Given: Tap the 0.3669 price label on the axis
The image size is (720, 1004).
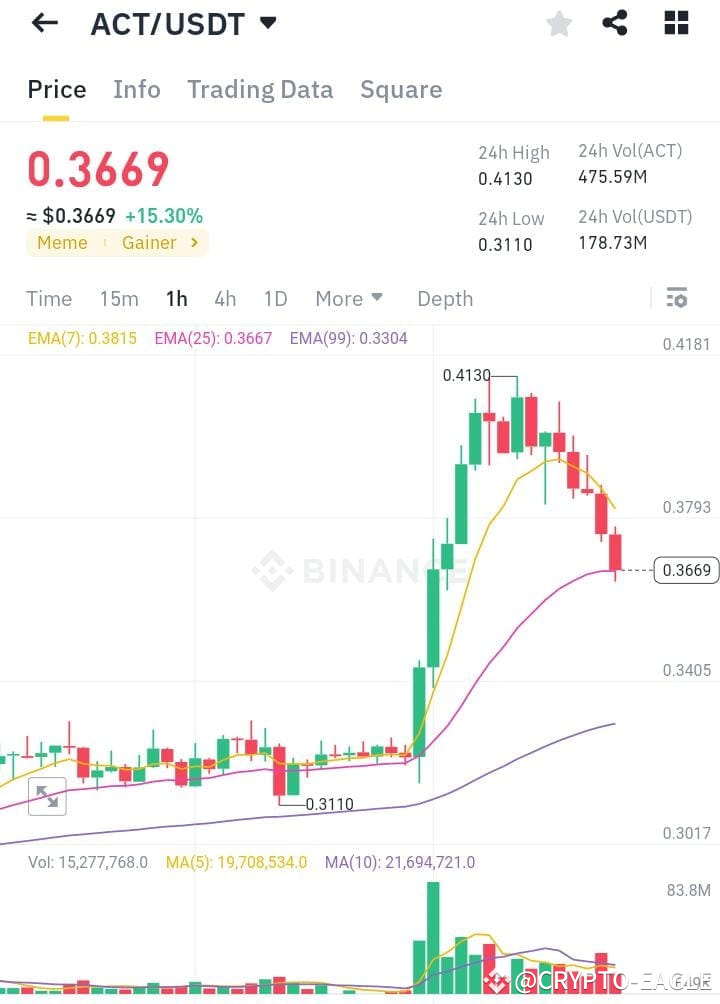Looking at the screenshot, I should pos(685,570).
